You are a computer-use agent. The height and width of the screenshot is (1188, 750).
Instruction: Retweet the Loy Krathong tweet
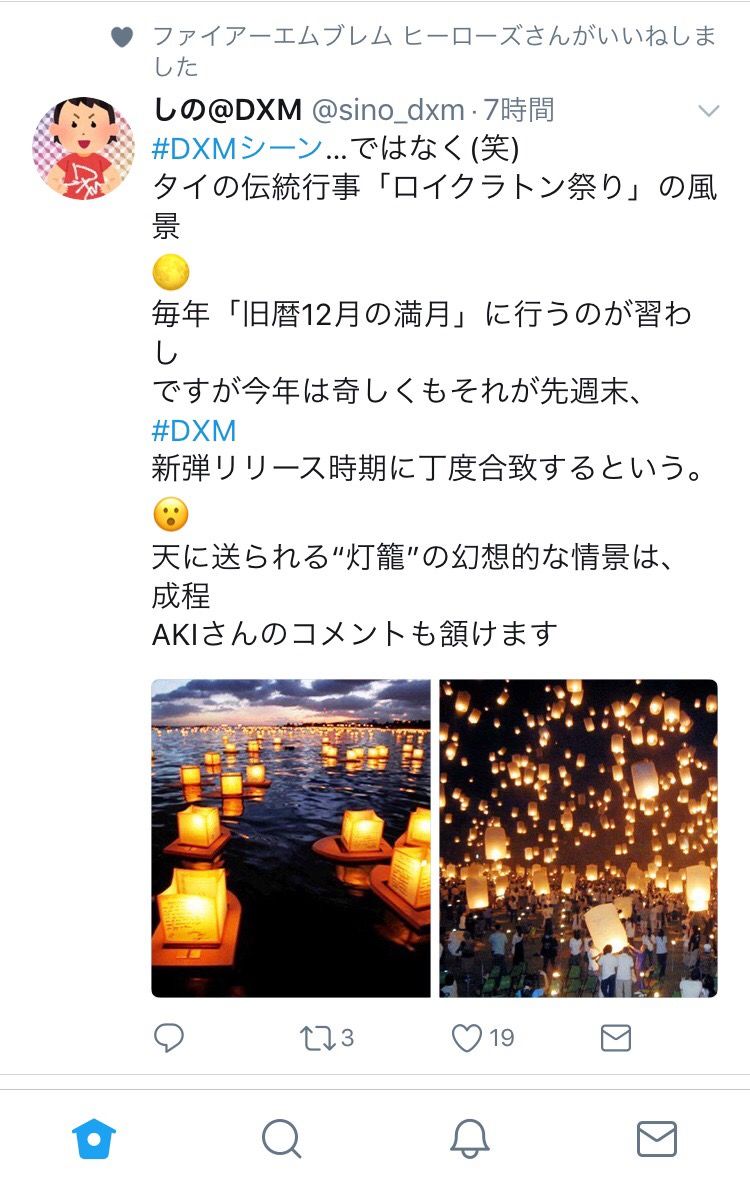click(327, 1038)
